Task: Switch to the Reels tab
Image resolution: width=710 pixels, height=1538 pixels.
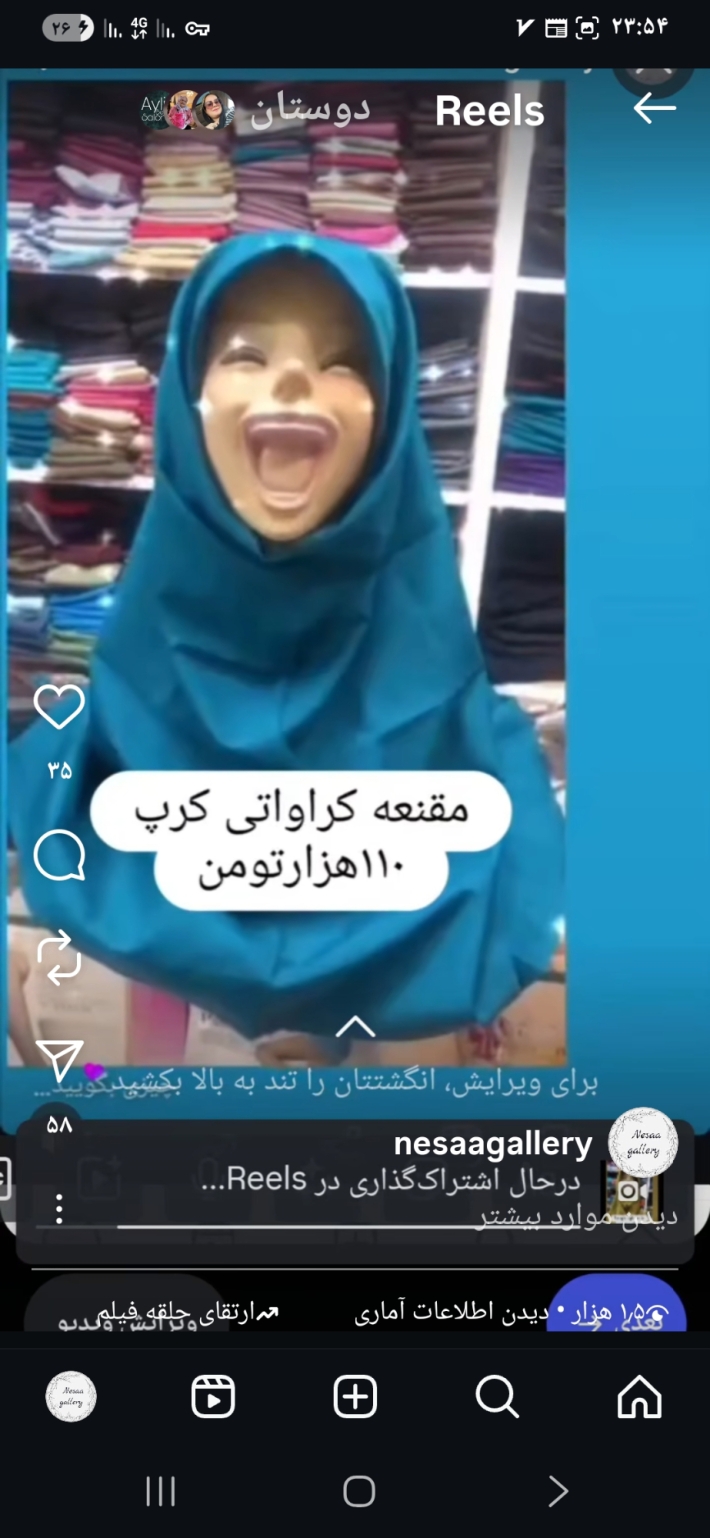Action: (x=213, y=1396)
